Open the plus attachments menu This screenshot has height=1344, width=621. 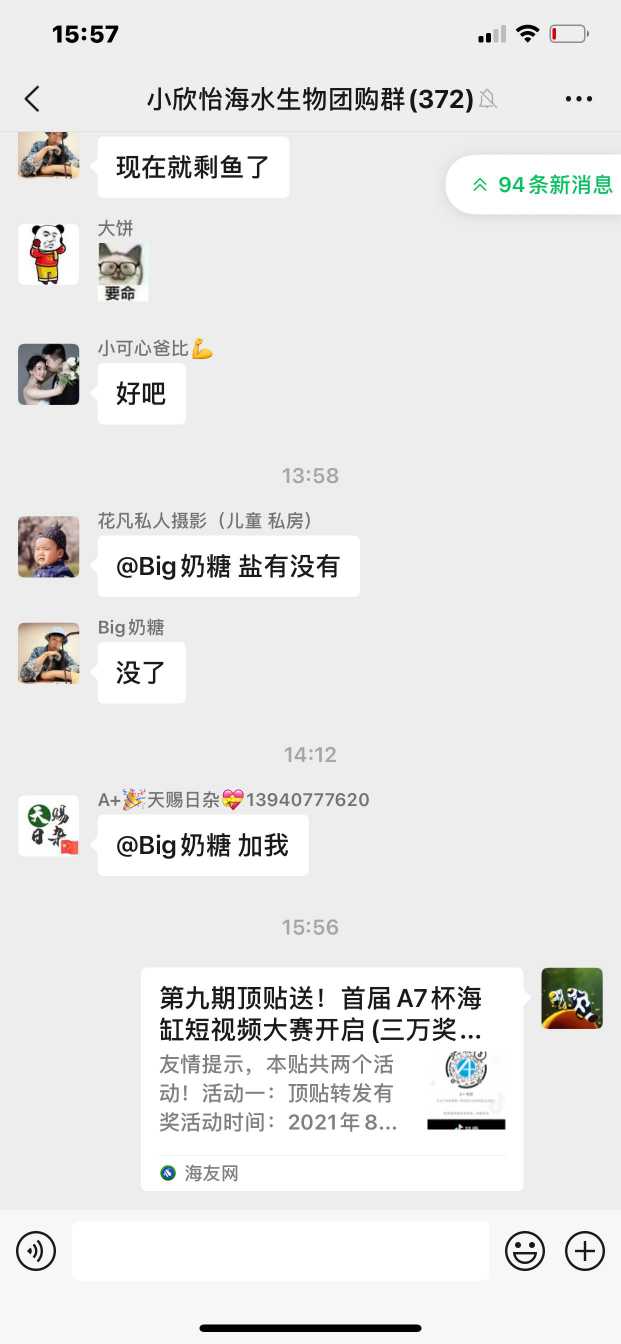(x=585, y=1250)
